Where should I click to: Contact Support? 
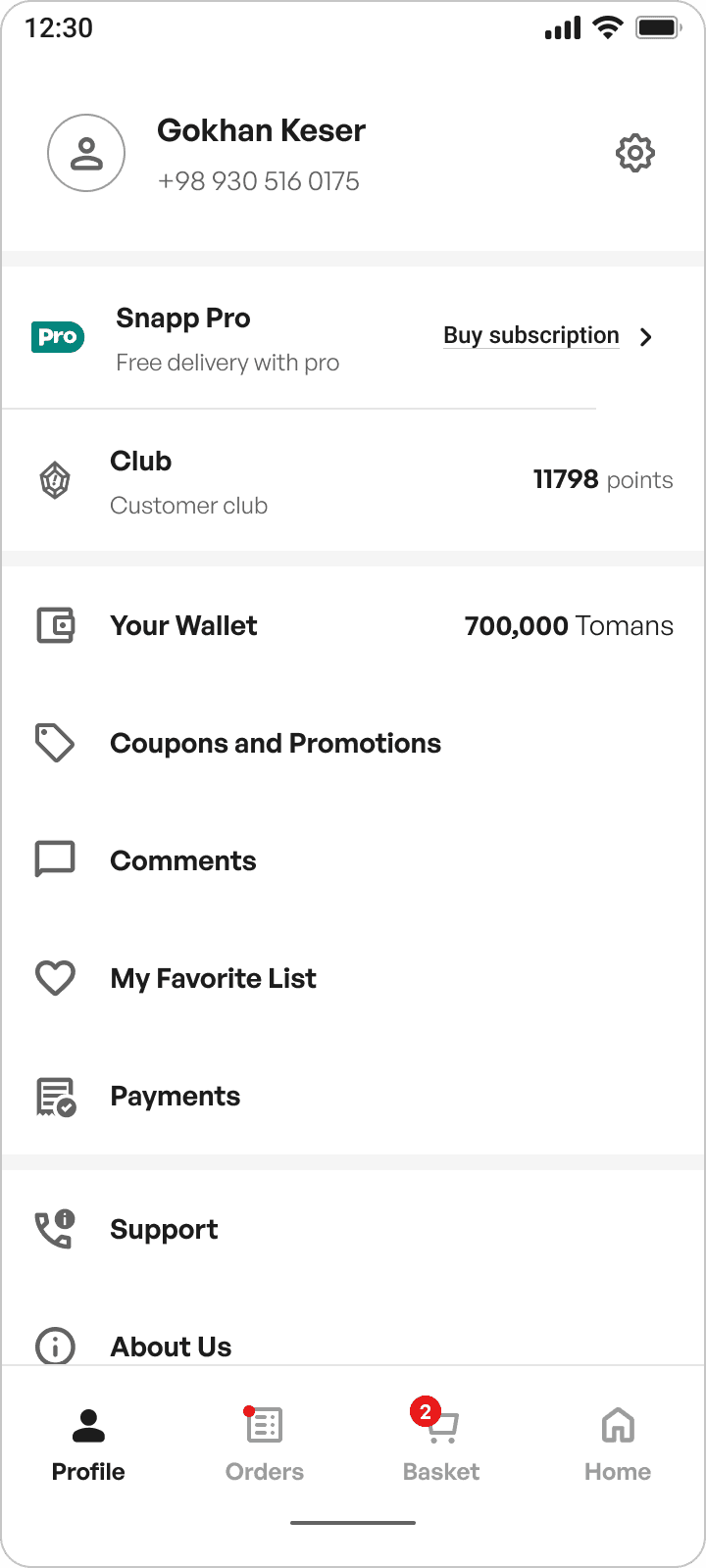164,1229
